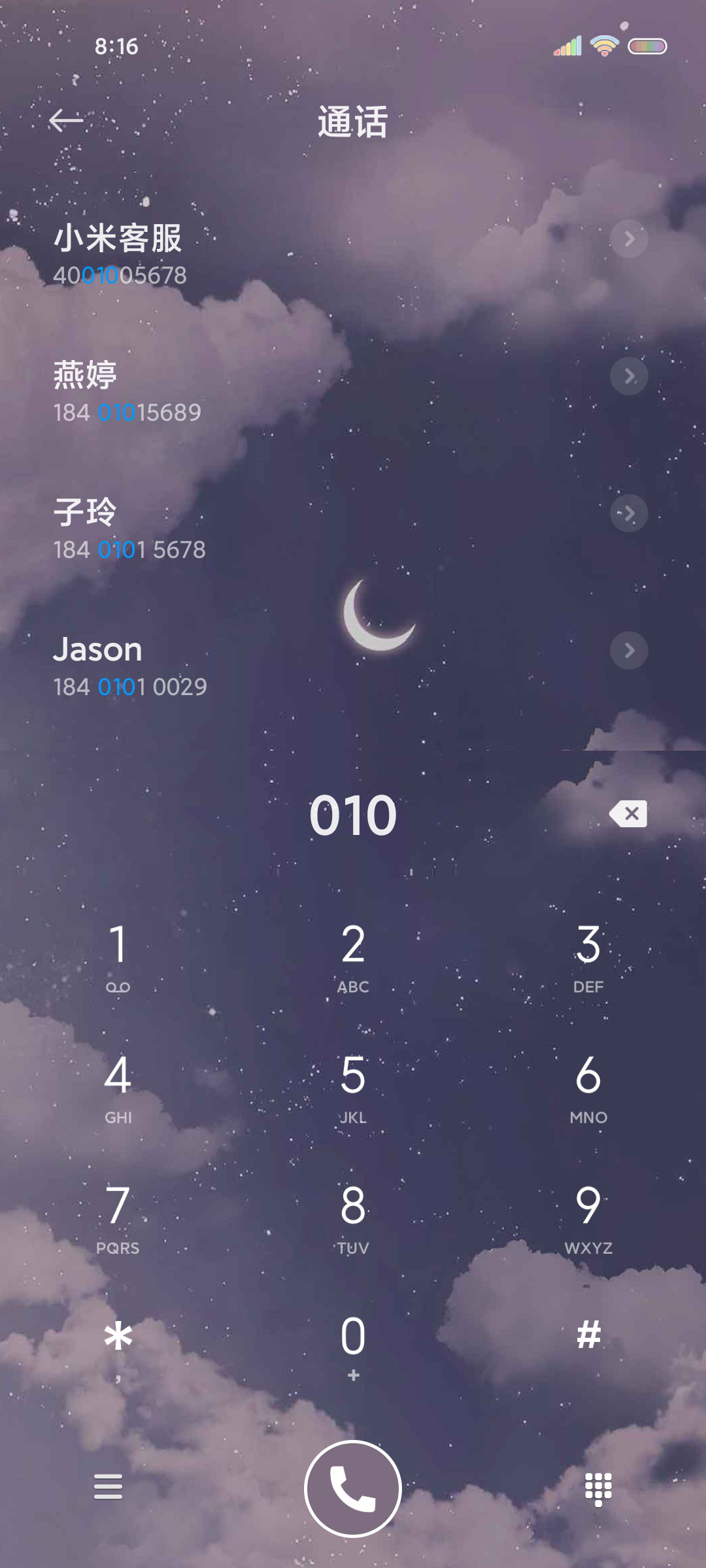706x1568 pixels.
Task: Tap the 6 MNO key
Action: tap(588, 1088)
